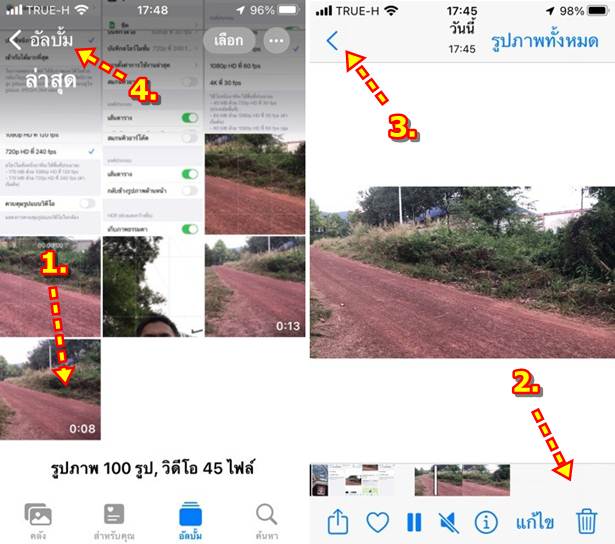Open the three-dot overflow menu
The width and height of the screenshot is (615, 544).
(x=276, y=41)
